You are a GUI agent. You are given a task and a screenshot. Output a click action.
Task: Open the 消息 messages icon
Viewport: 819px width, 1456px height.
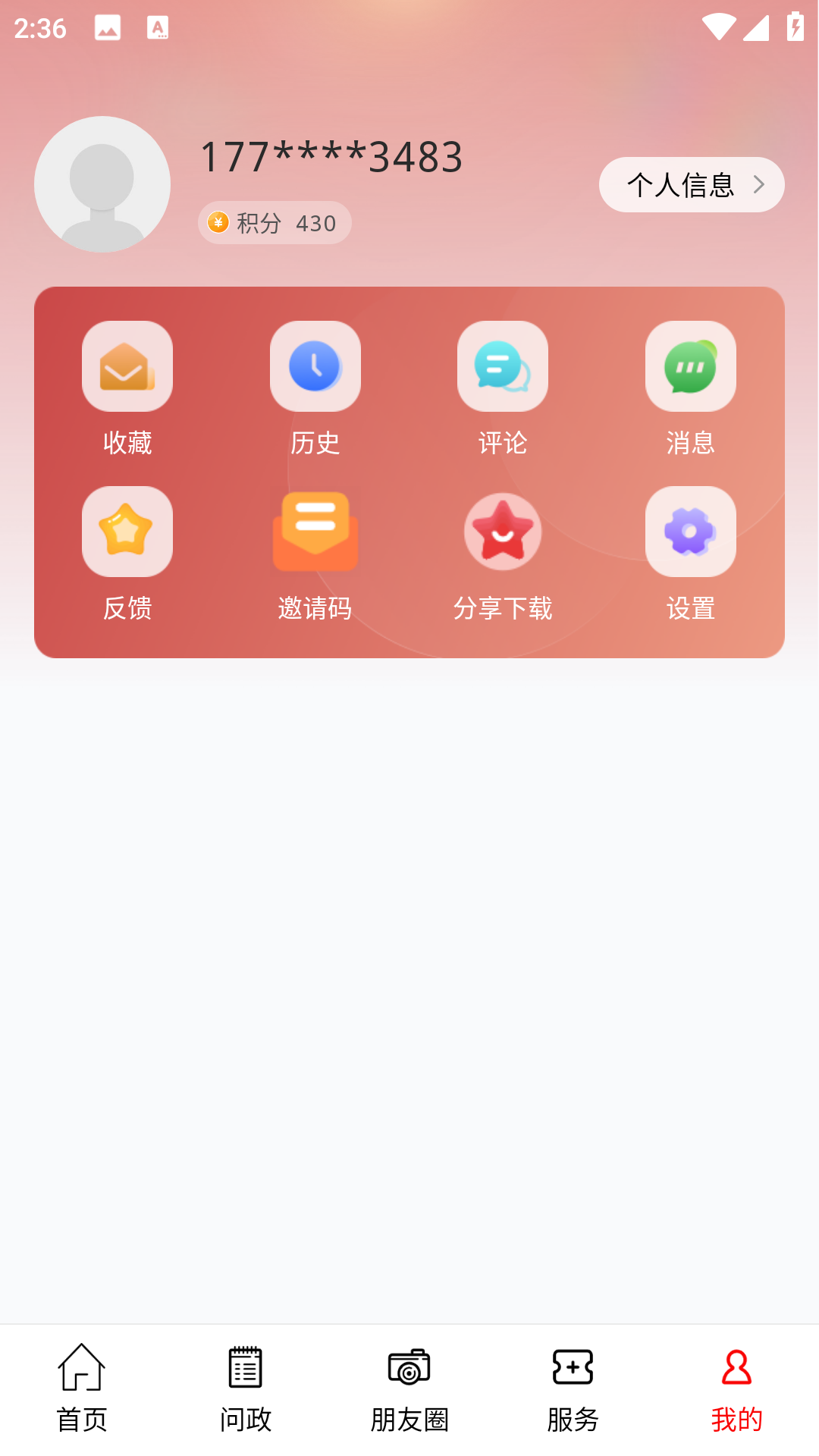tap(691, 366)
